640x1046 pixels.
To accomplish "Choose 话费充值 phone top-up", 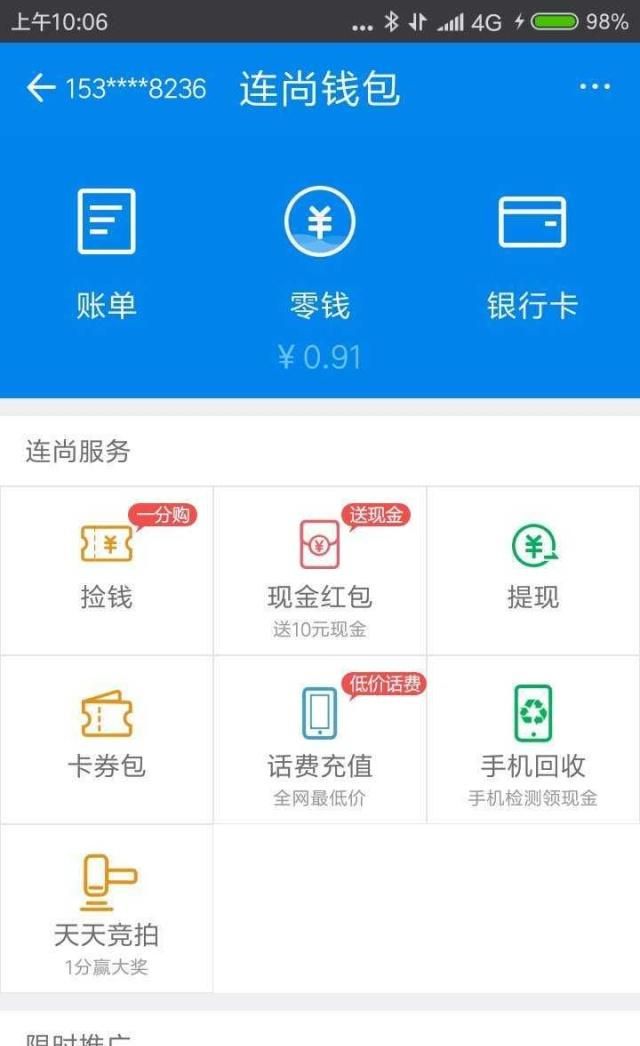I will [320, 738].
